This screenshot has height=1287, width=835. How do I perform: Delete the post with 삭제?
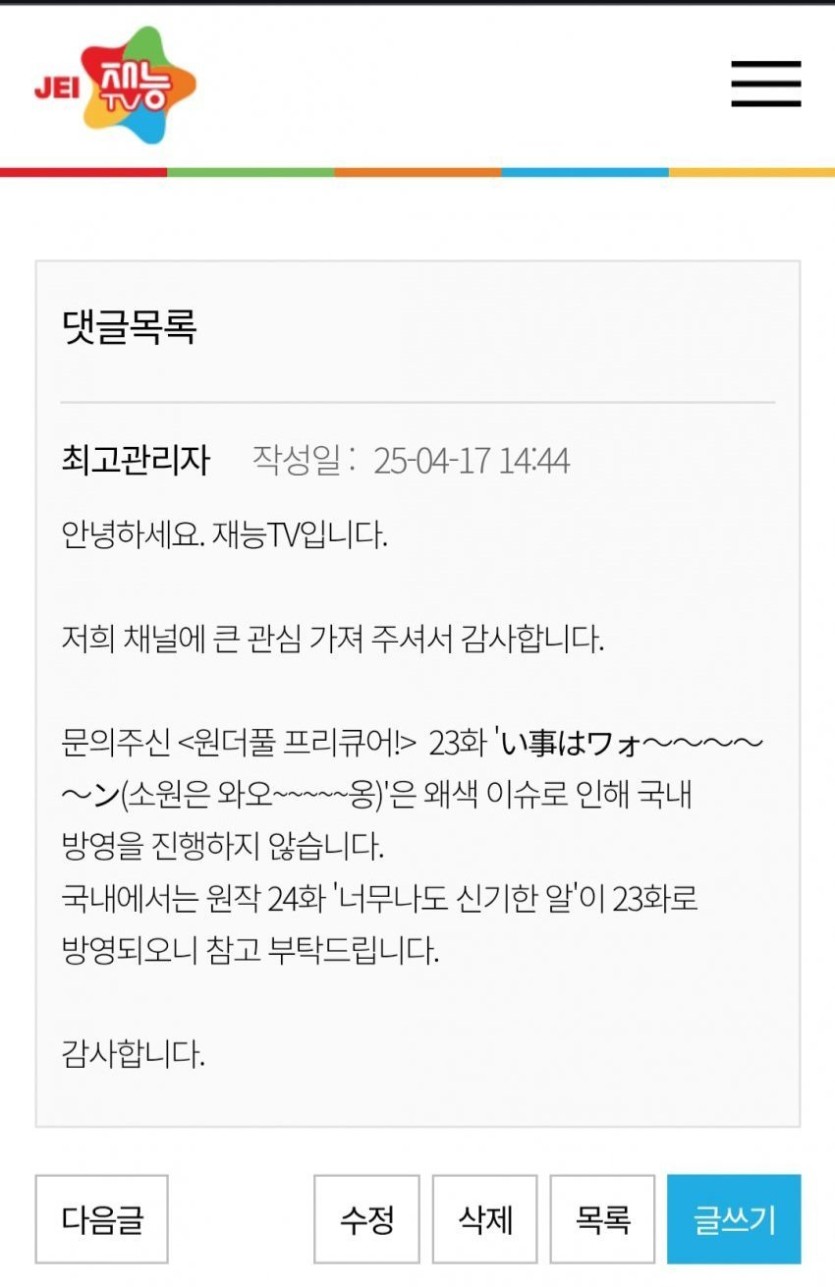click(x=485, y=1219)
